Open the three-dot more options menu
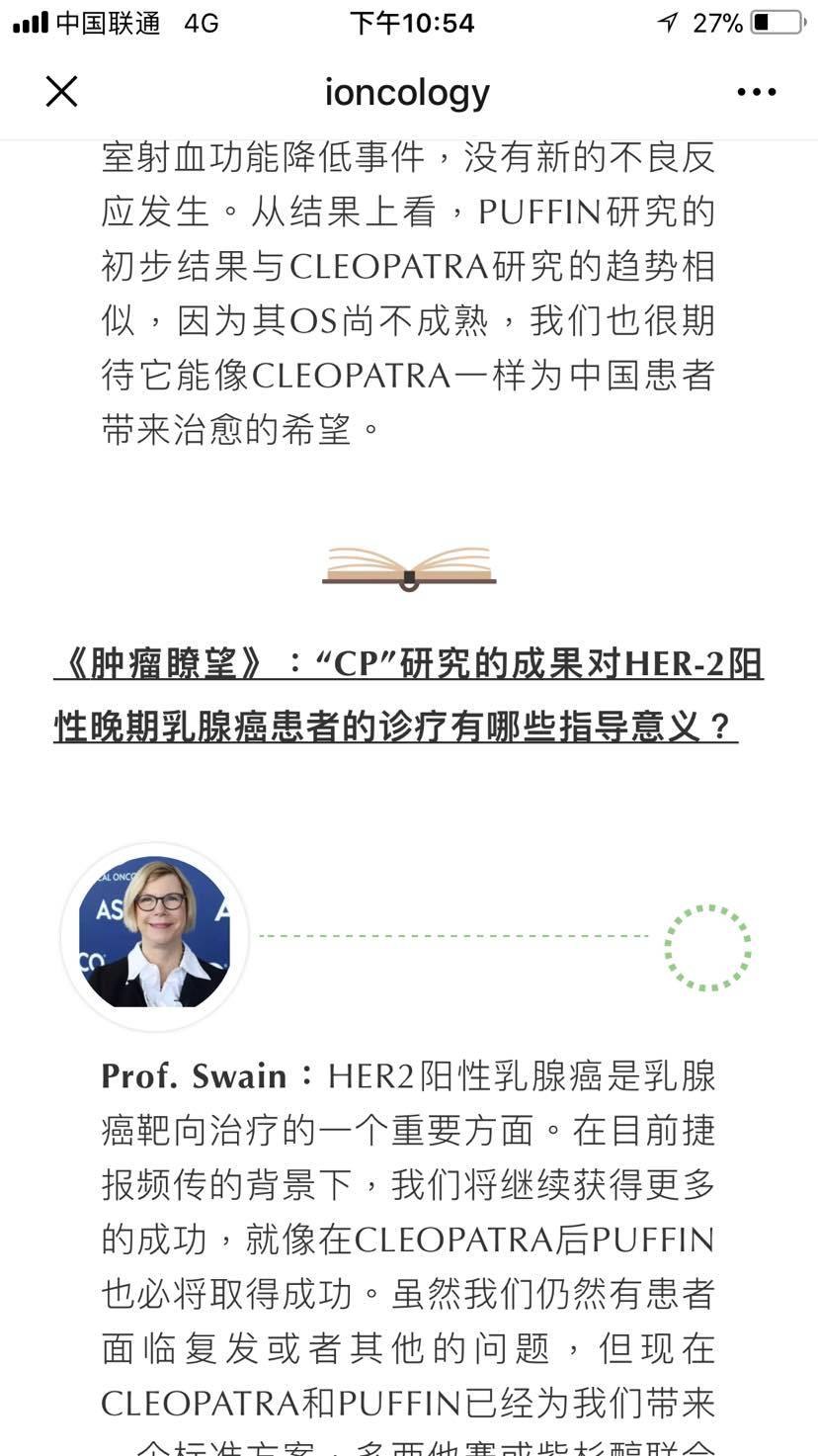 757,92
